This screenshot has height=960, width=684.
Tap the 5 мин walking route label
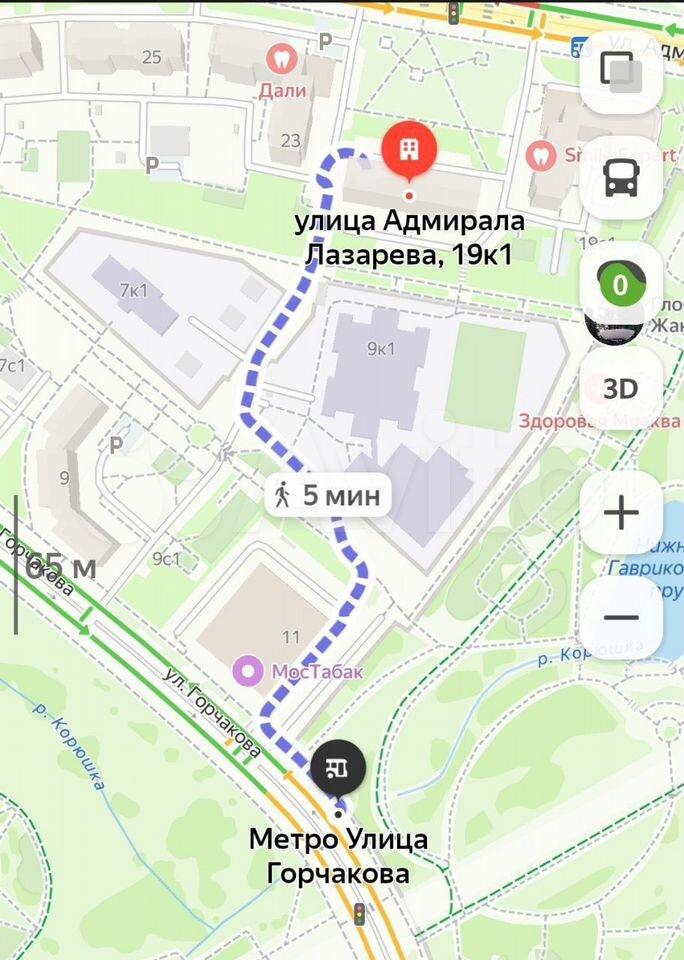tap(328, 495)
